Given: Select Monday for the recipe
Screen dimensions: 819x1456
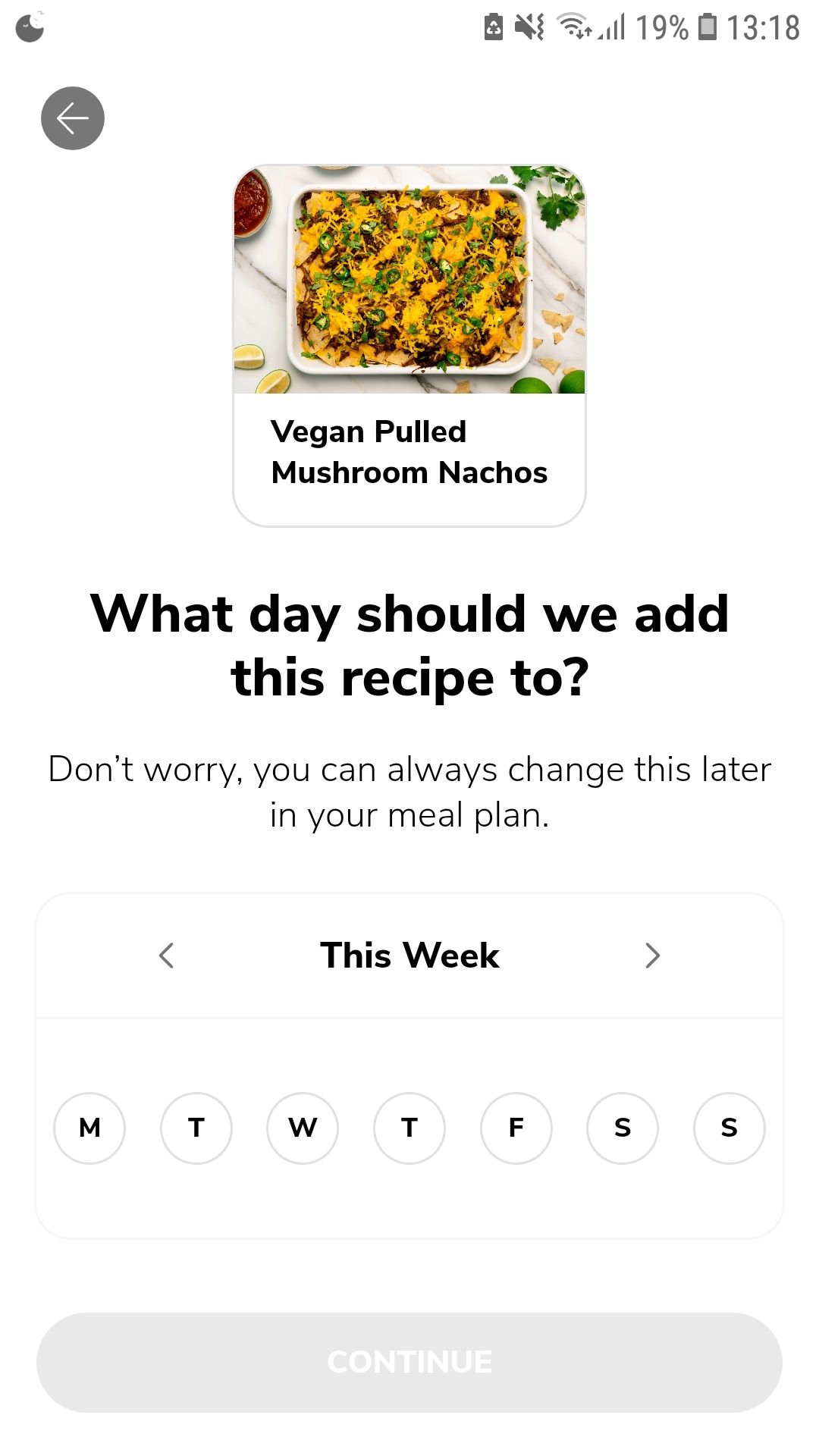Looking at the screenshot, I should tap(89, 1128).
